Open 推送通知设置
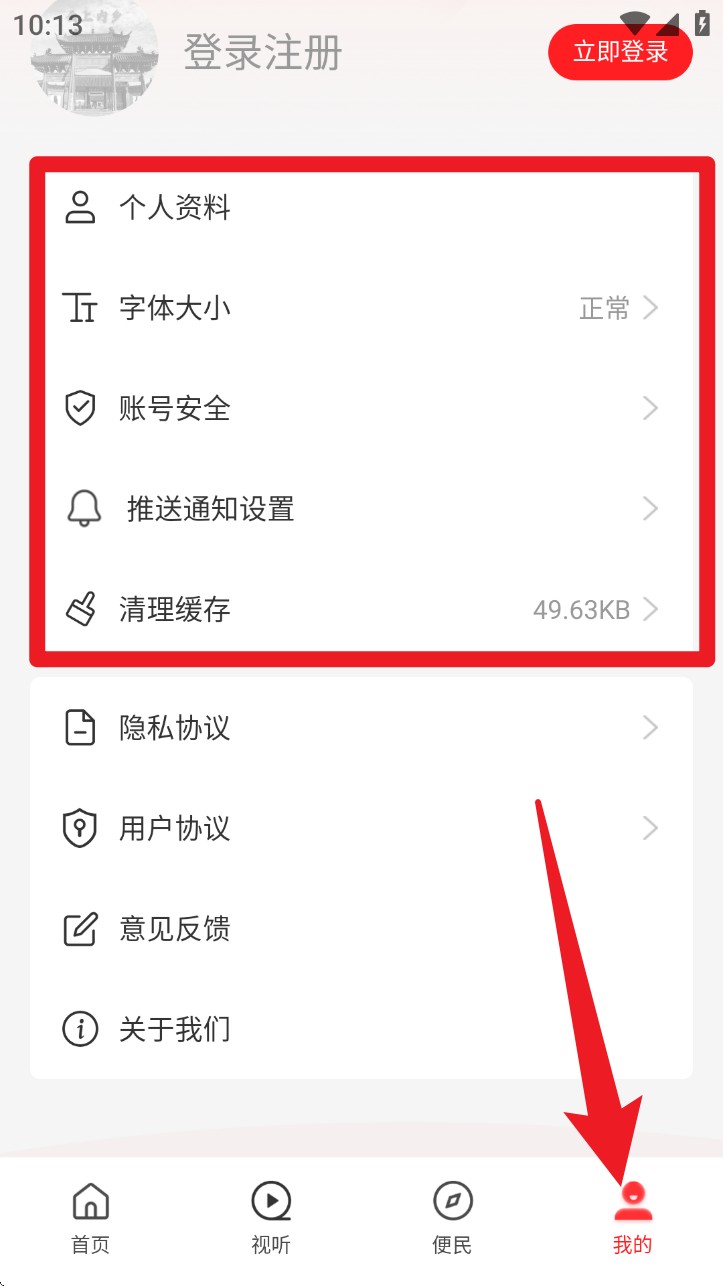The image size is (723, 1286). coord(360,509)
